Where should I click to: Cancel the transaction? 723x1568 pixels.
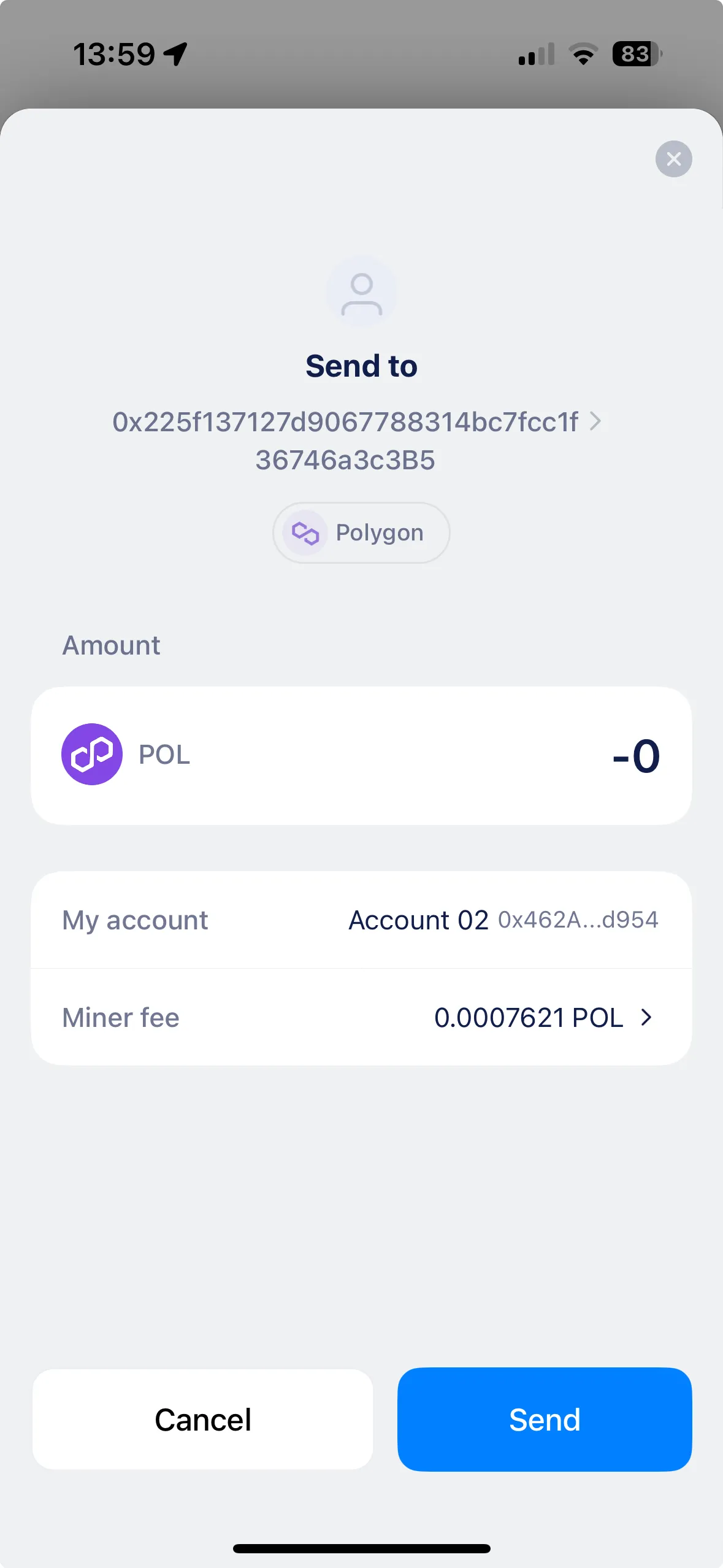pyautogui.click(x=202, y=1419)
